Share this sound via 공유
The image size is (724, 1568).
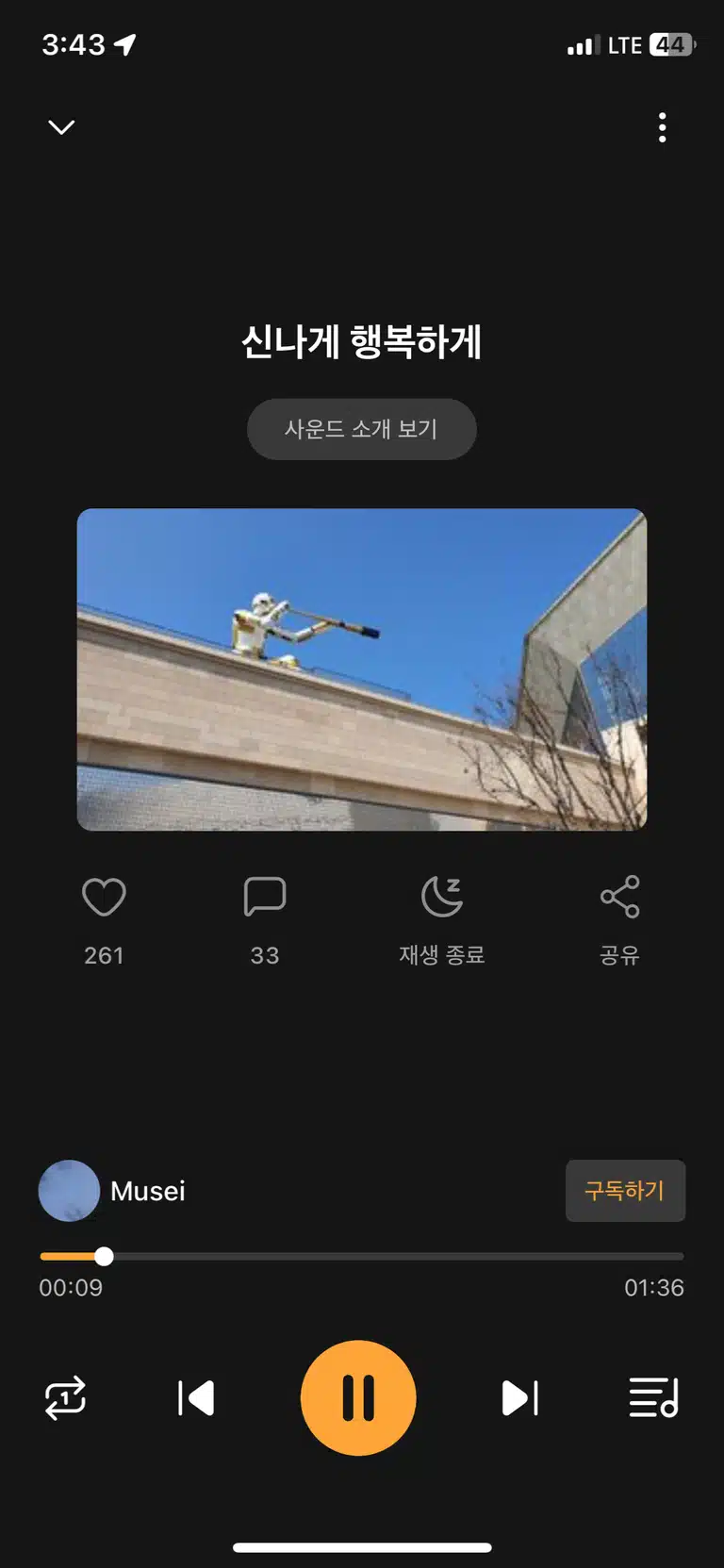pos(619,897)
